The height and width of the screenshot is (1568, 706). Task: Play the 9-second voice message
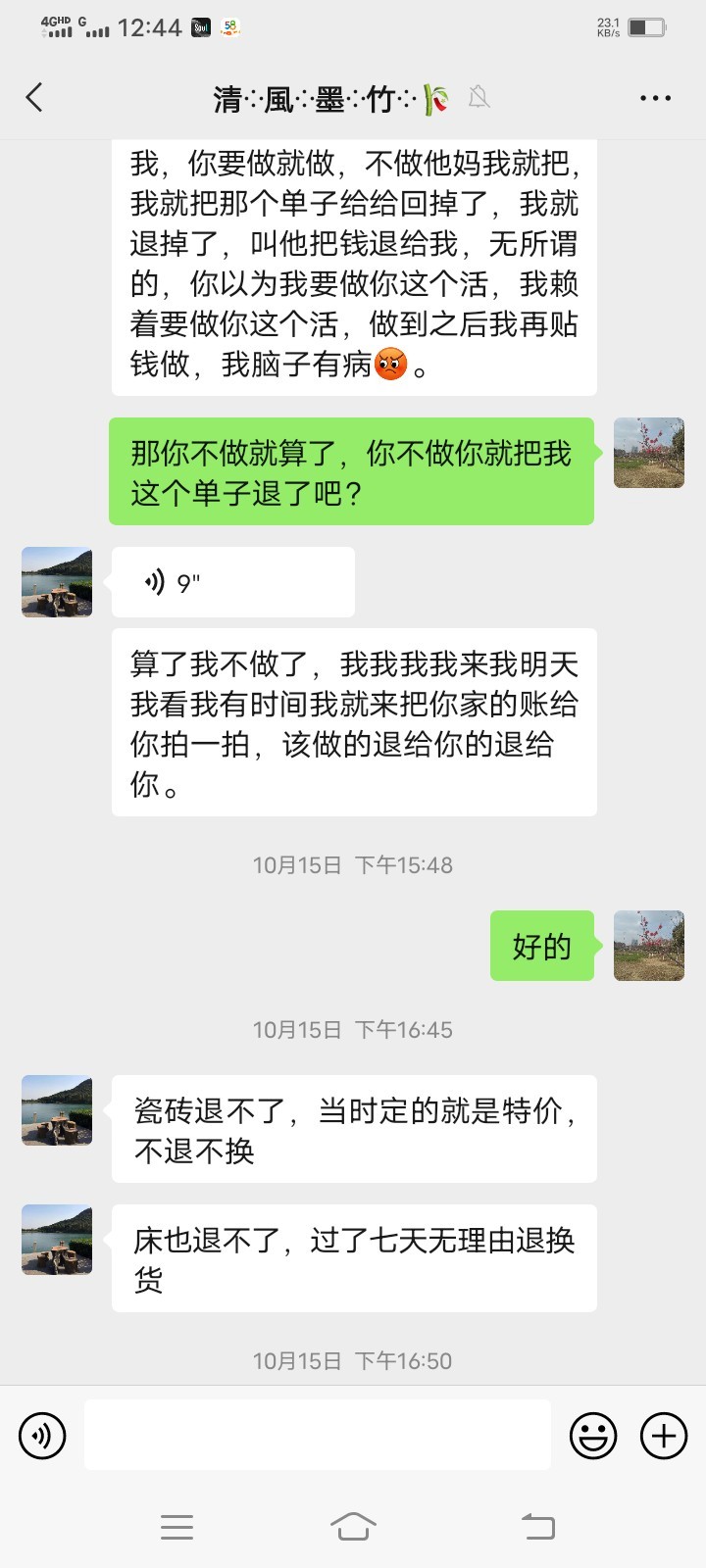[232, 582]
